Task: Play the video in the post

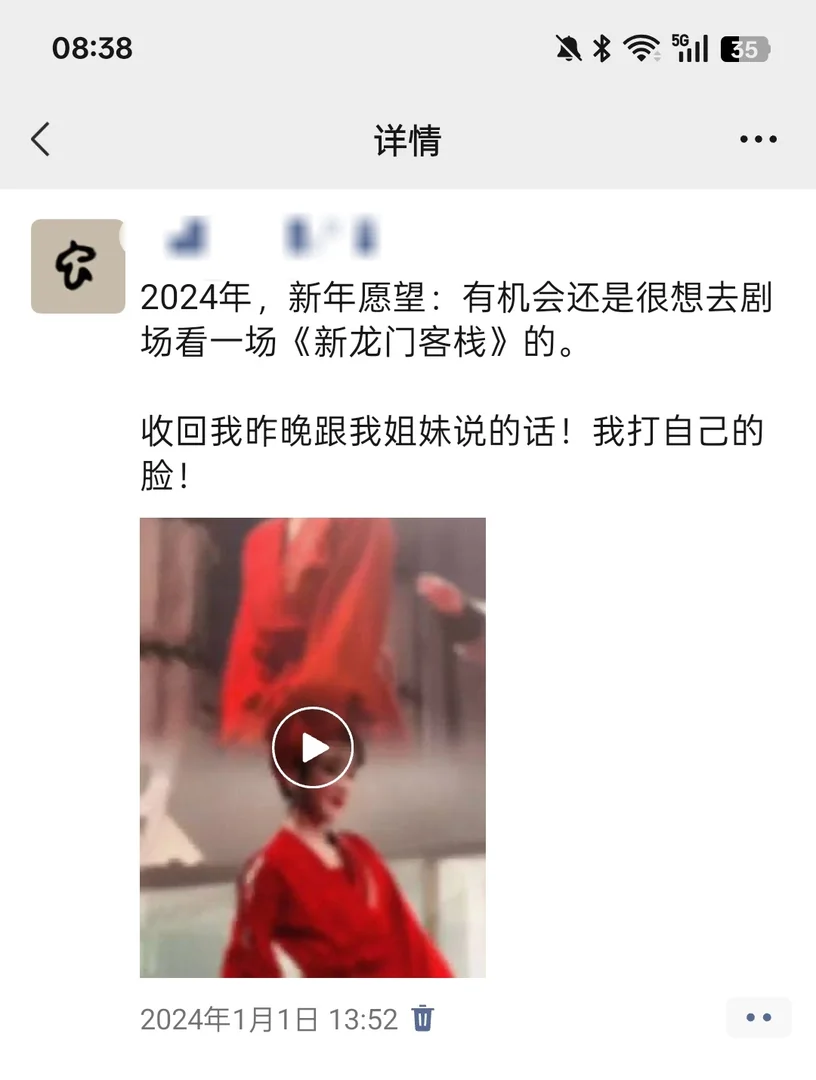Action: pos(313,747)
